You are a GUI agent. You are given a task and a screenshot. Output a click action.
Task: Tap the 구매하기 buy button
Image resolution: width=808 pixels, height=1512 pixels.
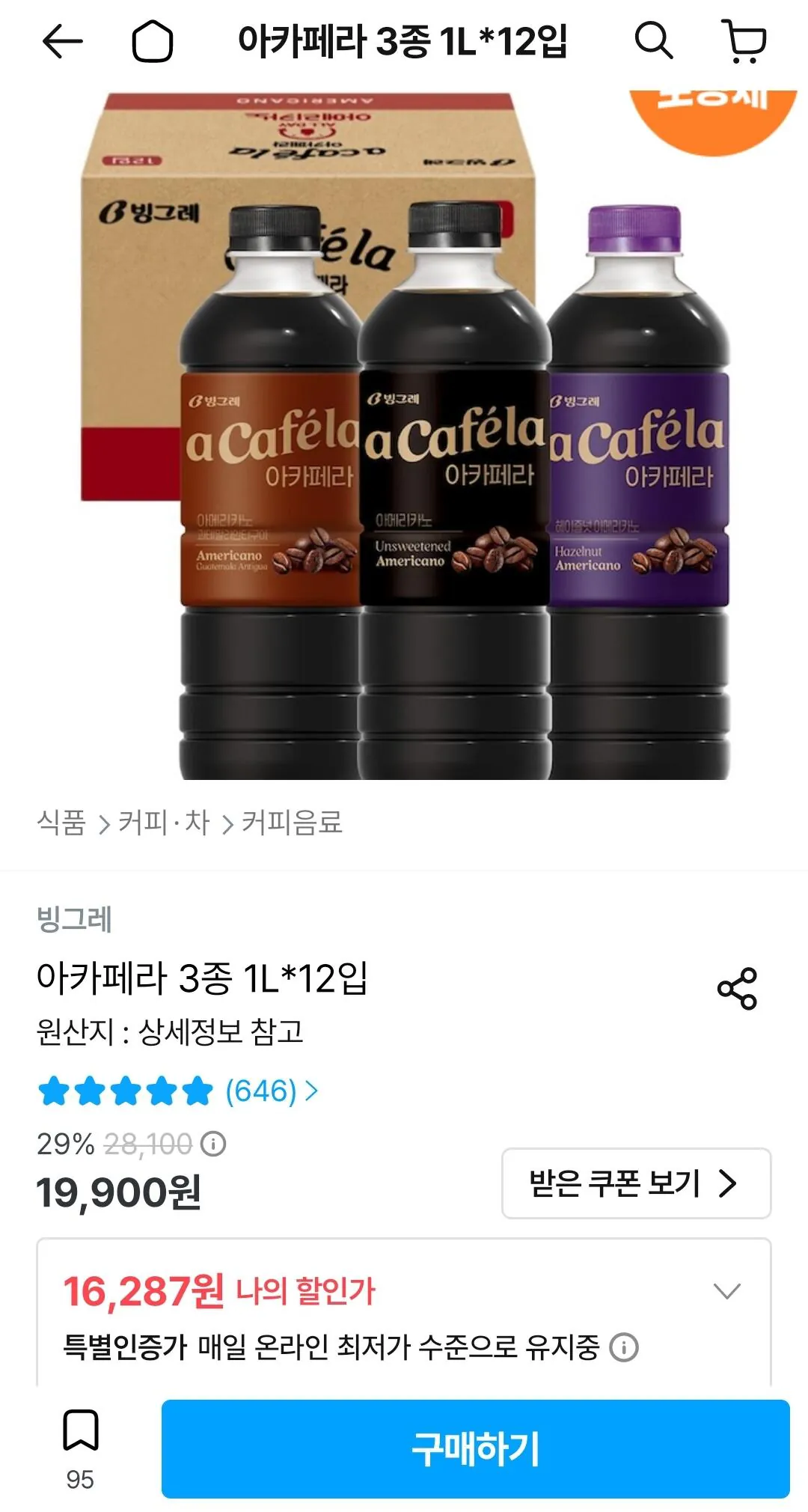[x=476, y=1449]
